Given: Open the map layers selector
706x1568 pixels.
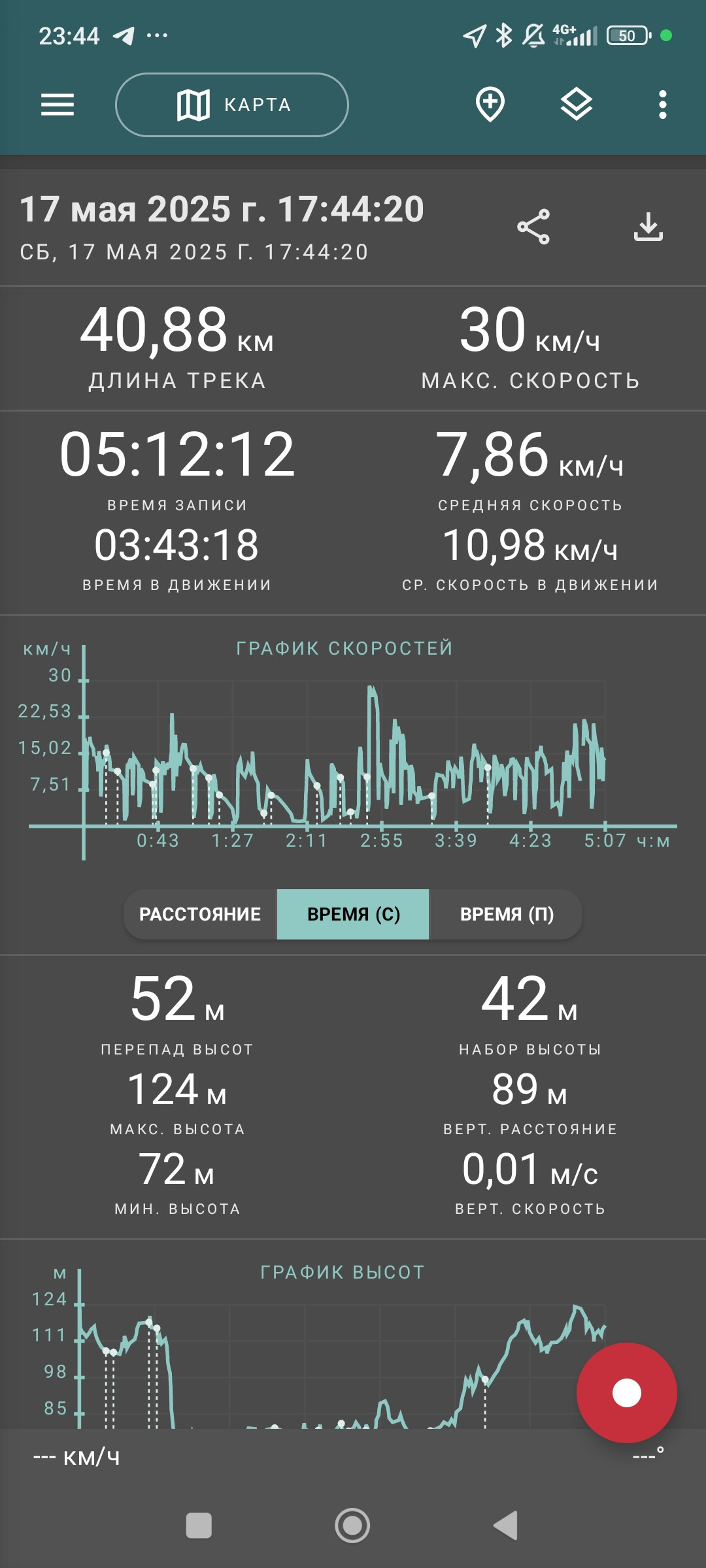Looking at the screenshot, I should click(x=577, y=105).
